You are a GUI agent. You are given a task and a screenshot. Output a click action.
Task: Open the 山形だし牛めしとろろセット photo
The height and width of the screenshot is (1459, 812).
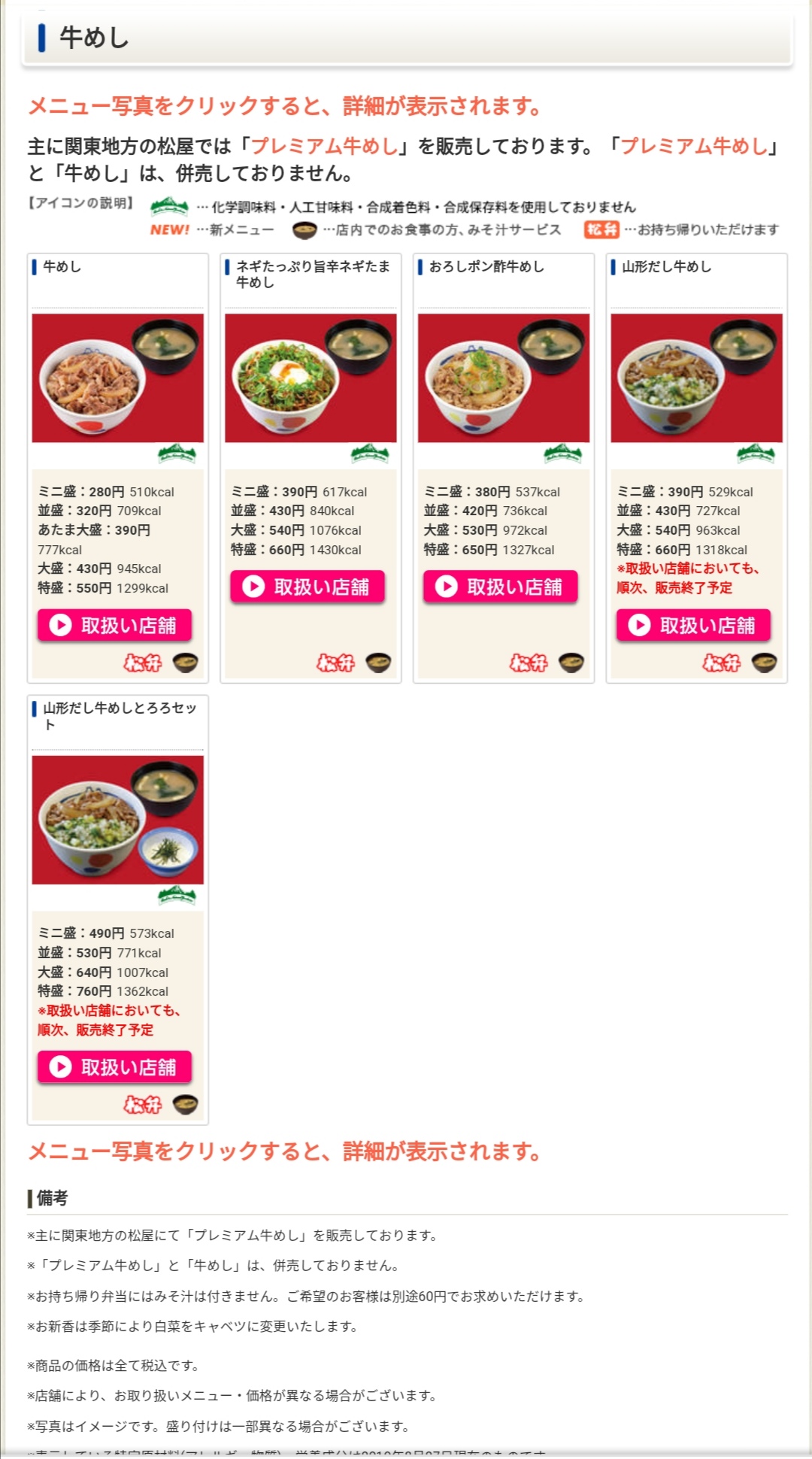(x=117, y=820)
